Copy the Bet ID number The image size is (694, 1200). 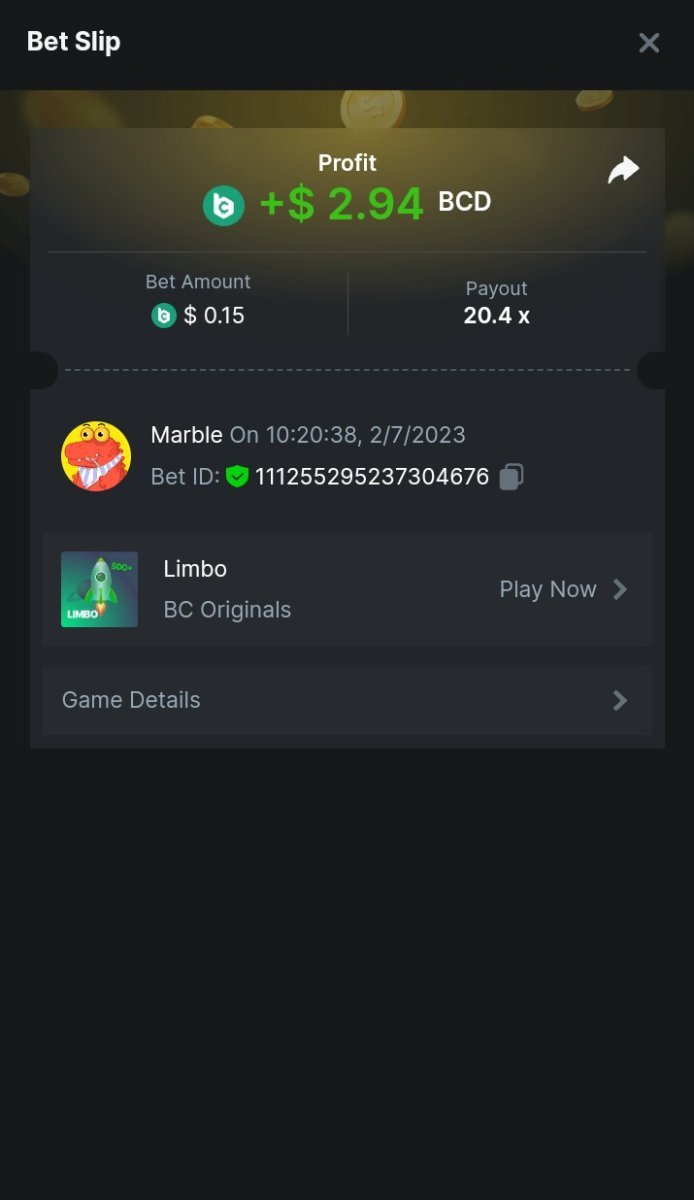(511, 477)
